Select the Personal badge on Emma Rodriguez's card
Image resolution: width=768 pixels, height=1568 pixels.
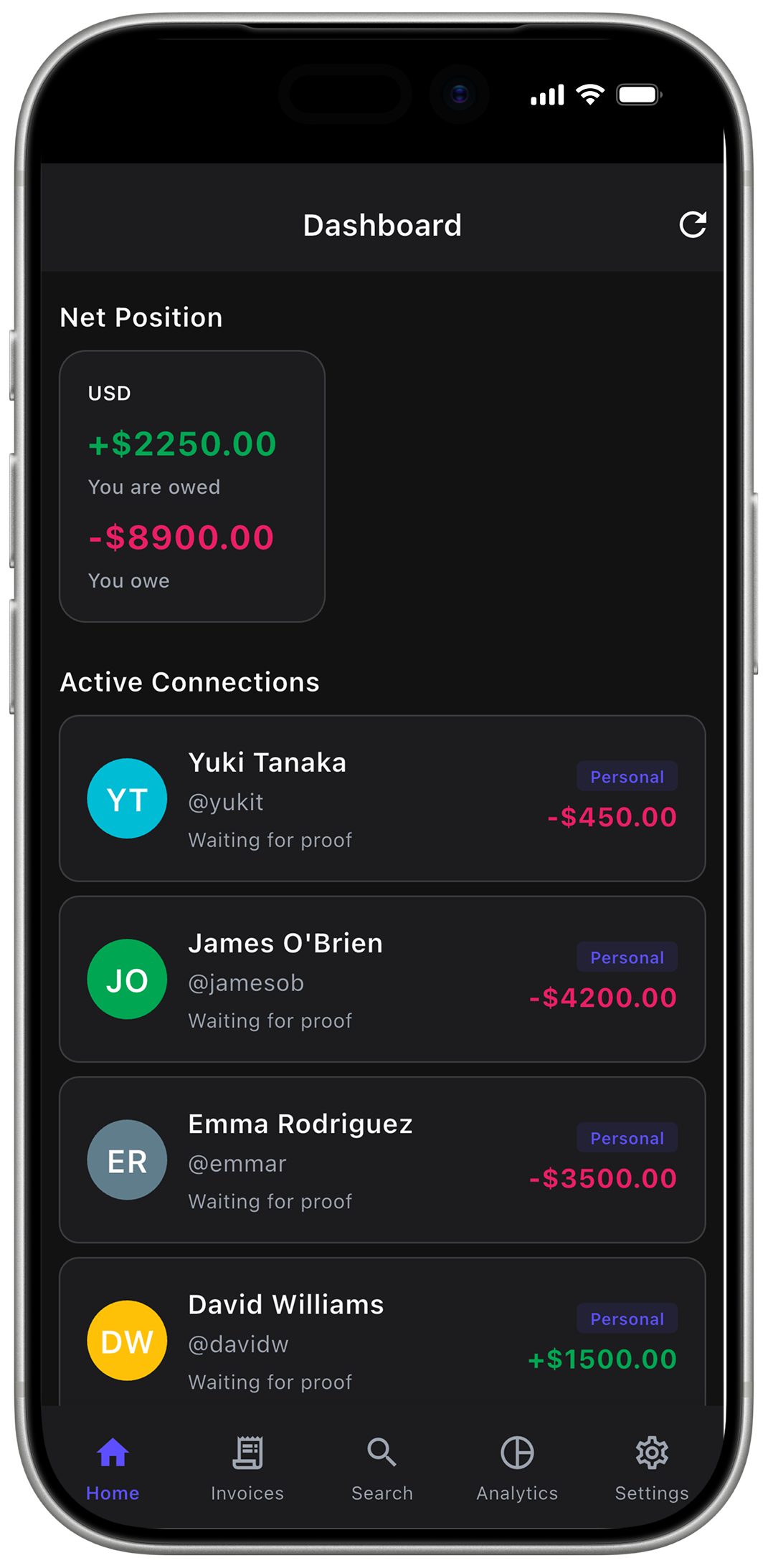tap(627, 1137)
